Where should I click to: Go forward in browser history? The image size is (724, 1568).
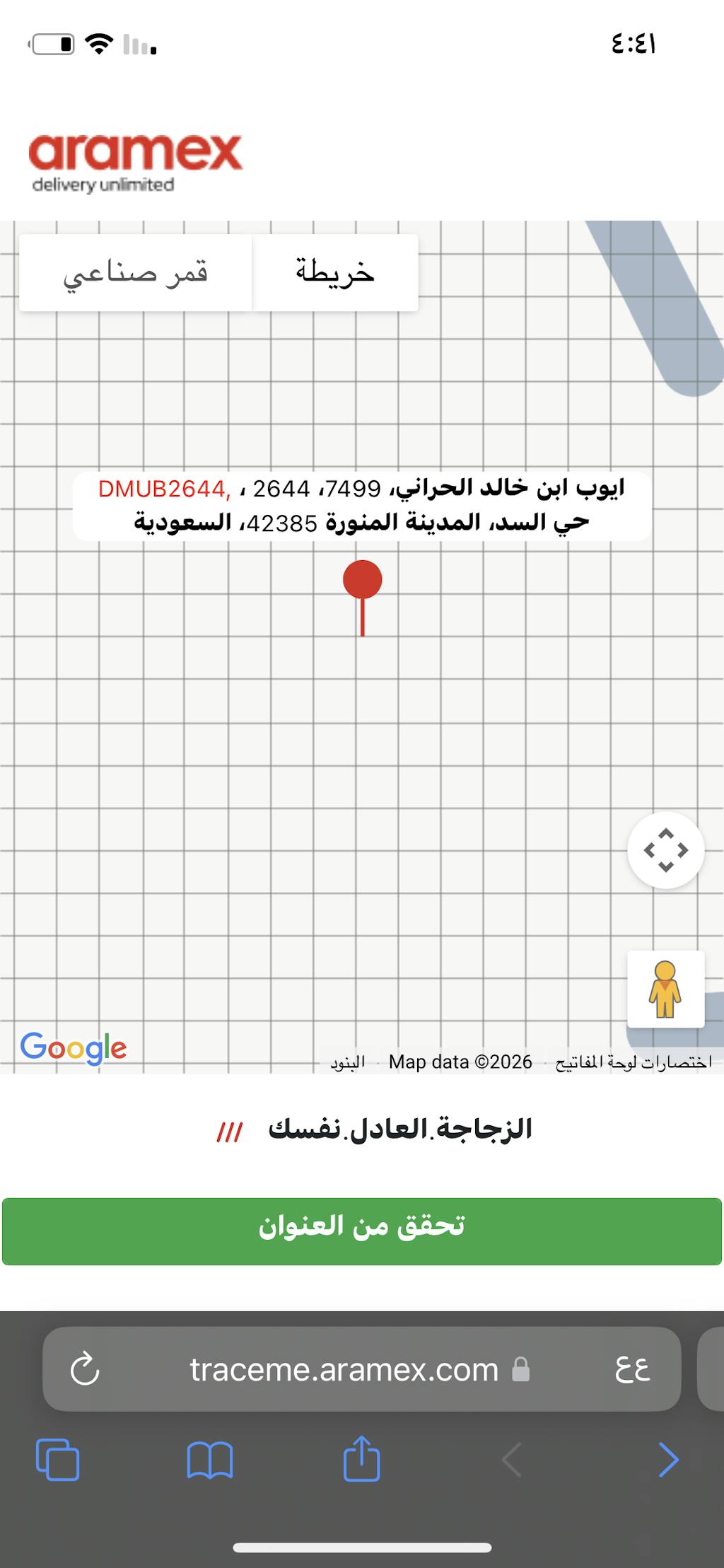[x=668, y=1460]
